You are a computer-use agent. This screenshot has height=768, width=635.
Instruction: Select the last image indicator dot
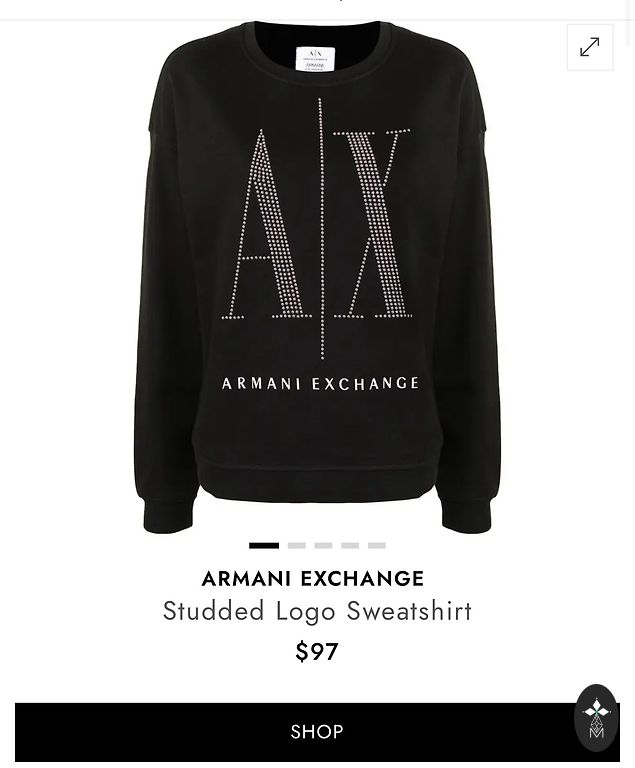(x=376, y=546)
